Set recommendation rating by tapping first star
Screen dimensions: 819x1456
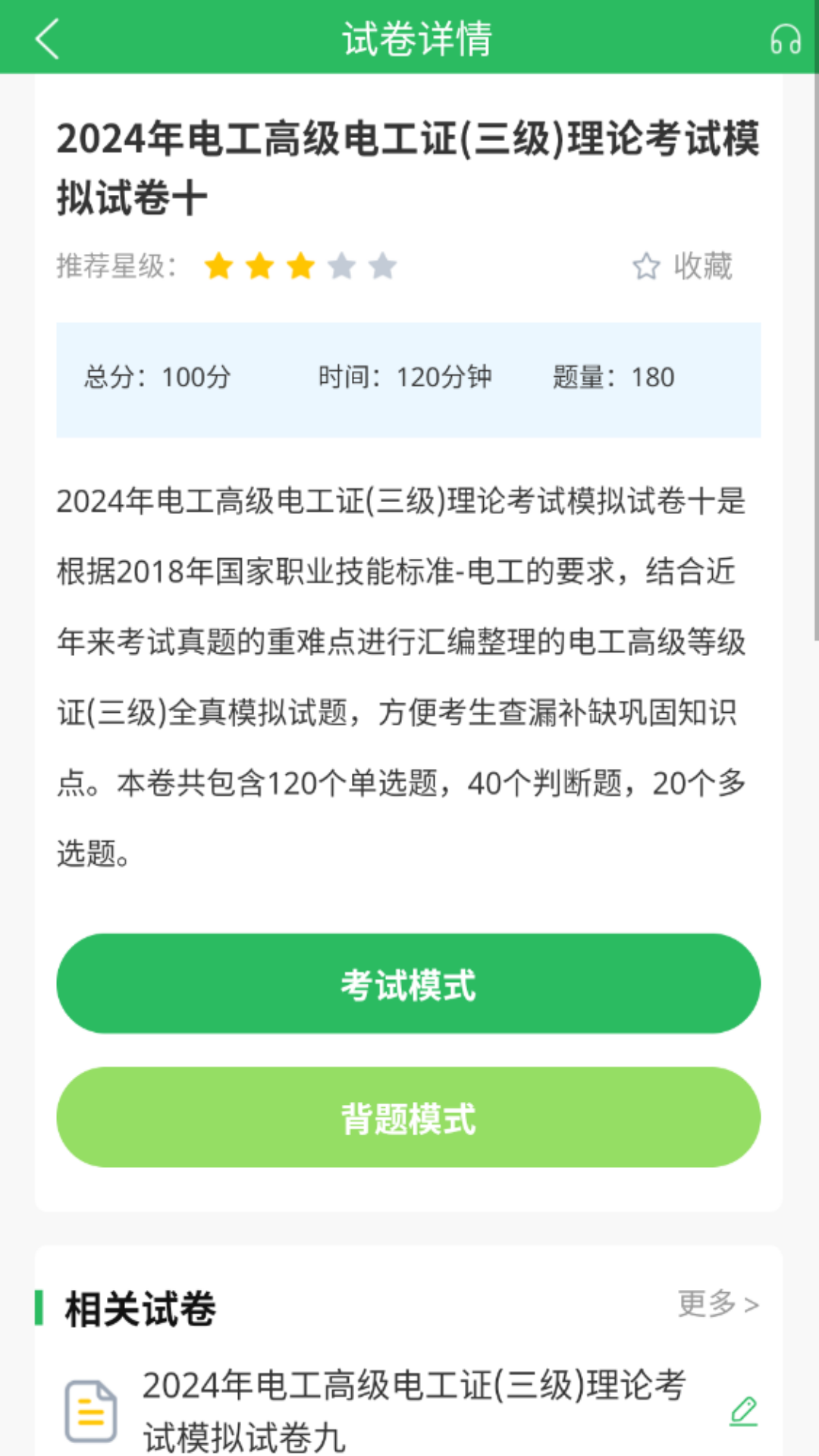pos(218,267)
